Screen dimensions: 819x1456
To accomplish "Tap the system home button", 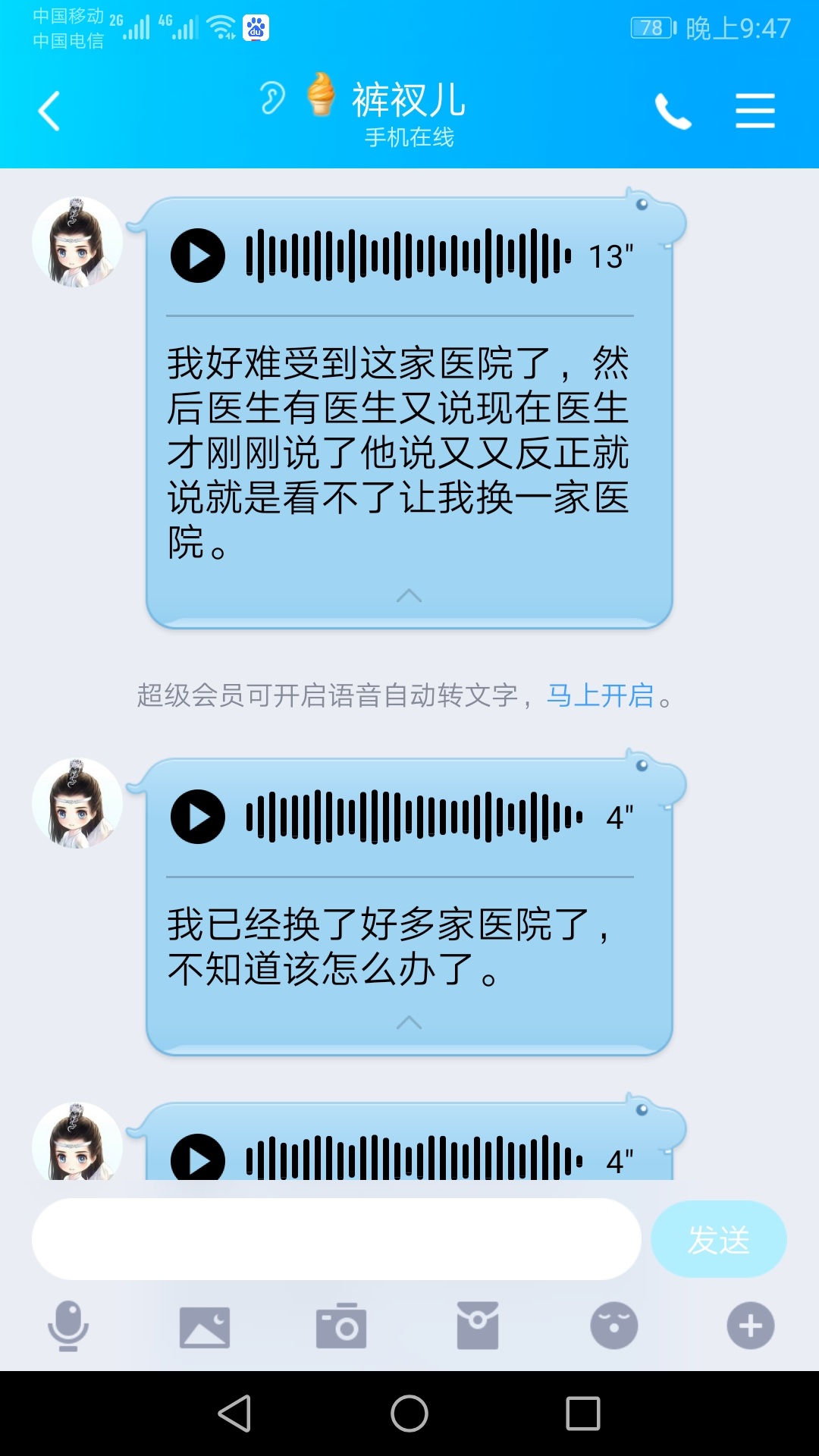I will click(409, 1414).
